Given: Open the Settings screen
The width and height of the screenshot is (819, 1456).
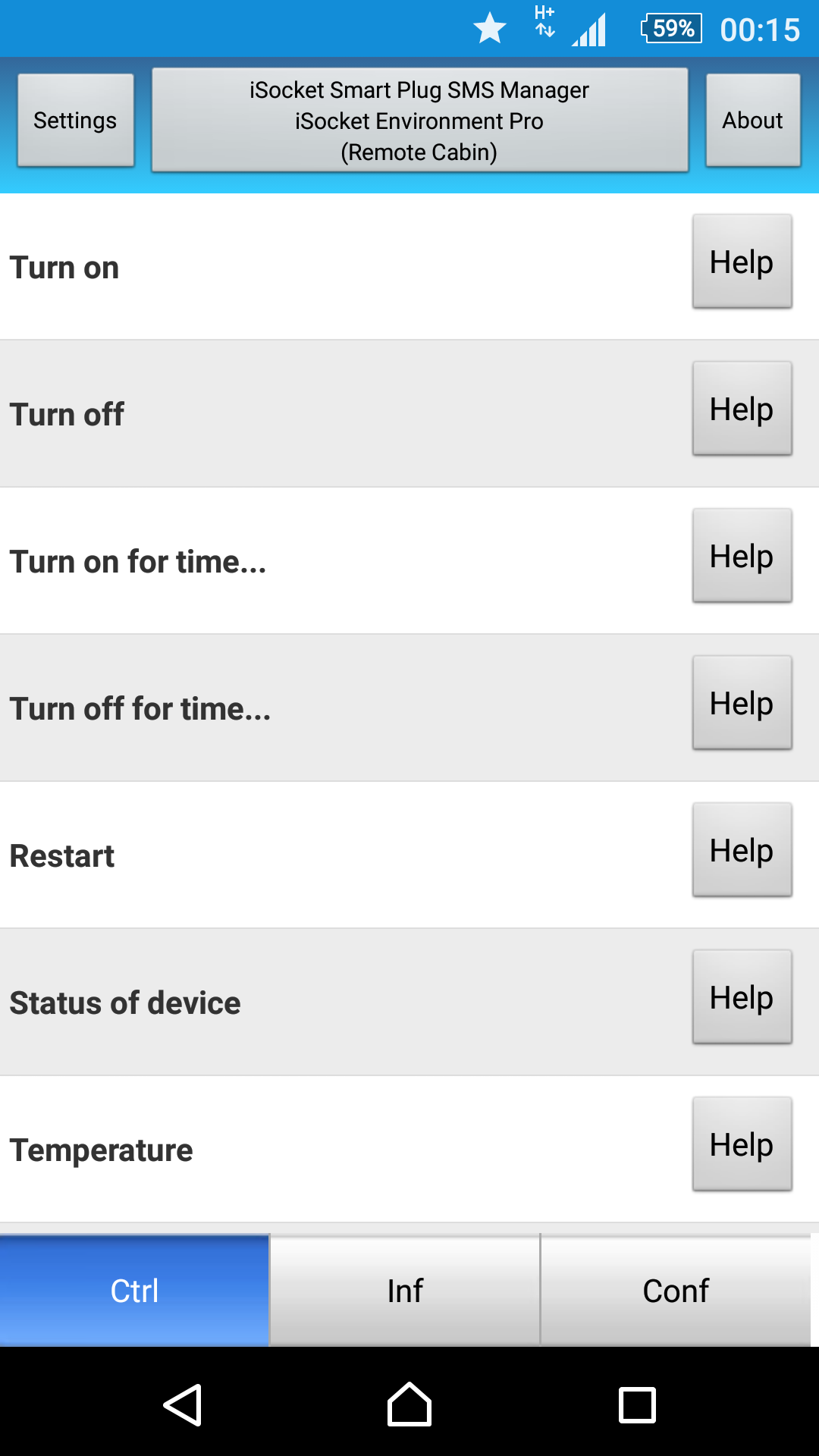Looking at the screenshot, I should pos(75,120).
